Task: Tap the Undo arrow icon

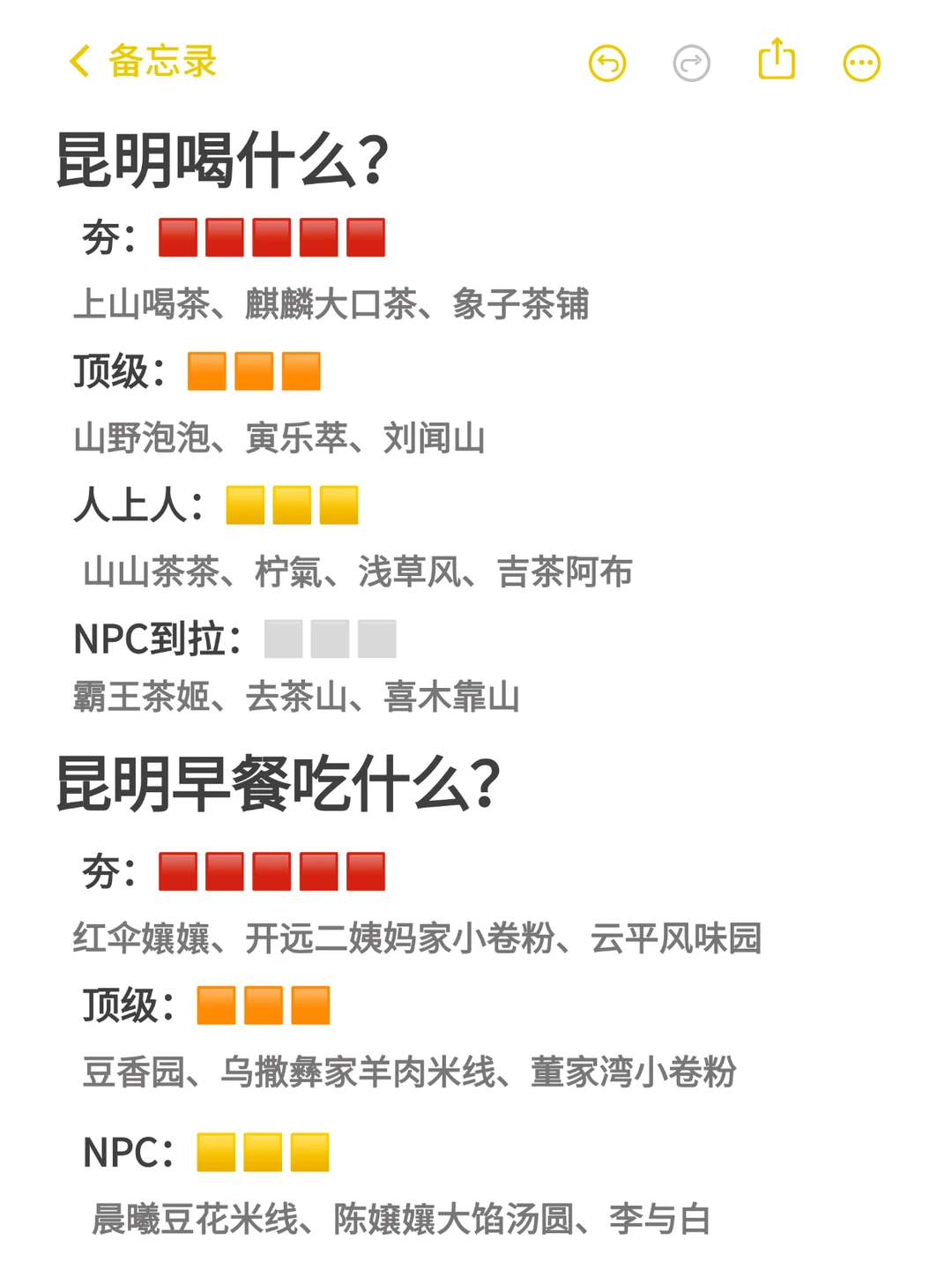Action: click(x=608, y=63)
